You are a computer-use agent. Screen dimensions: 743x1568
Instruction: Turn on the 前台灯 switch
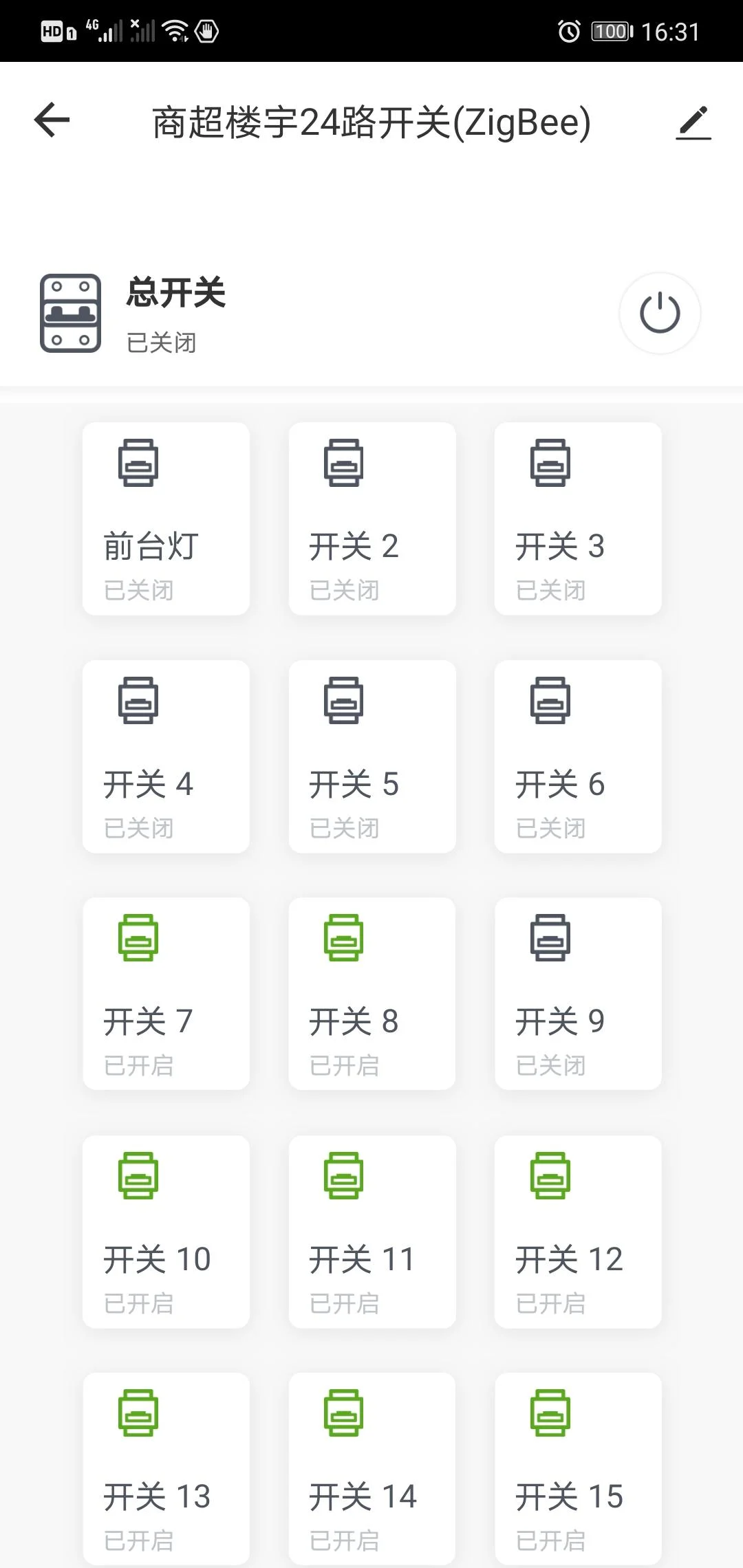(166, 519)
